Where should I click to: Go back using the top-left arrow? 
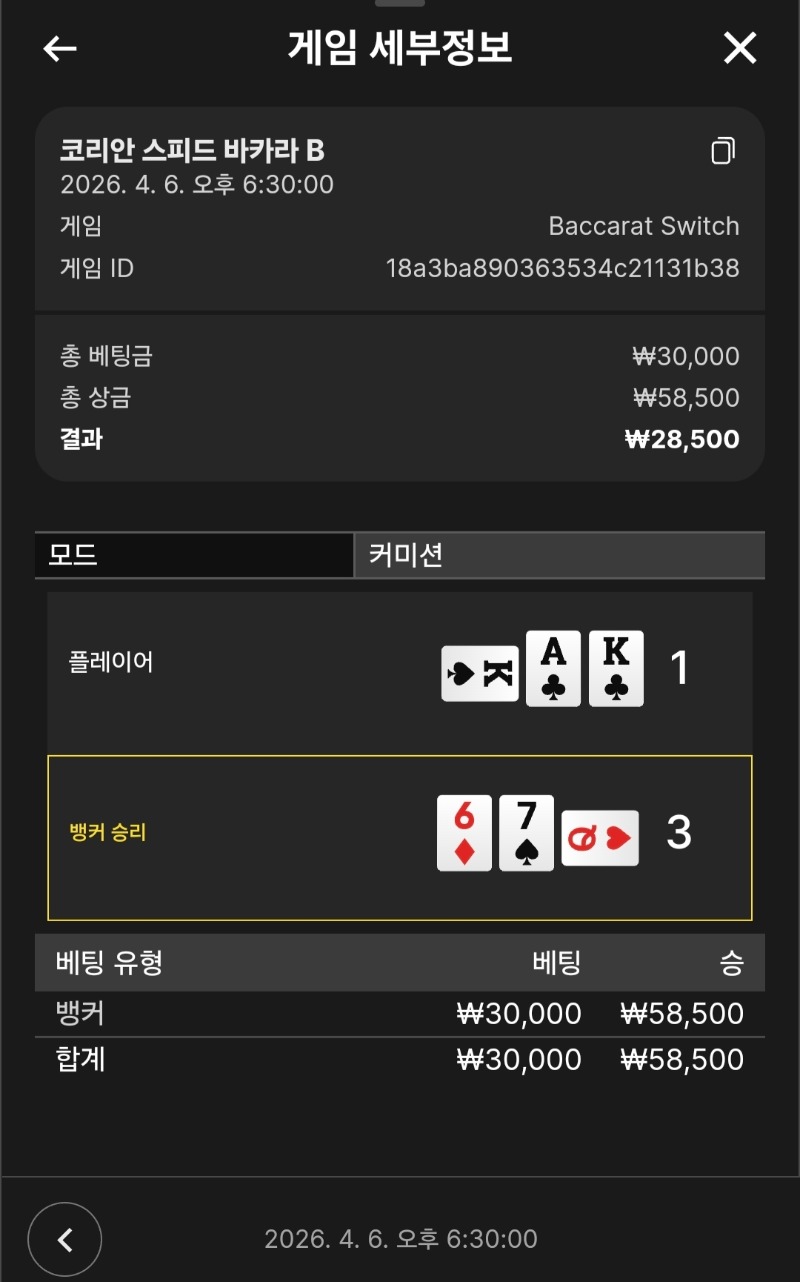pos(60,48)
